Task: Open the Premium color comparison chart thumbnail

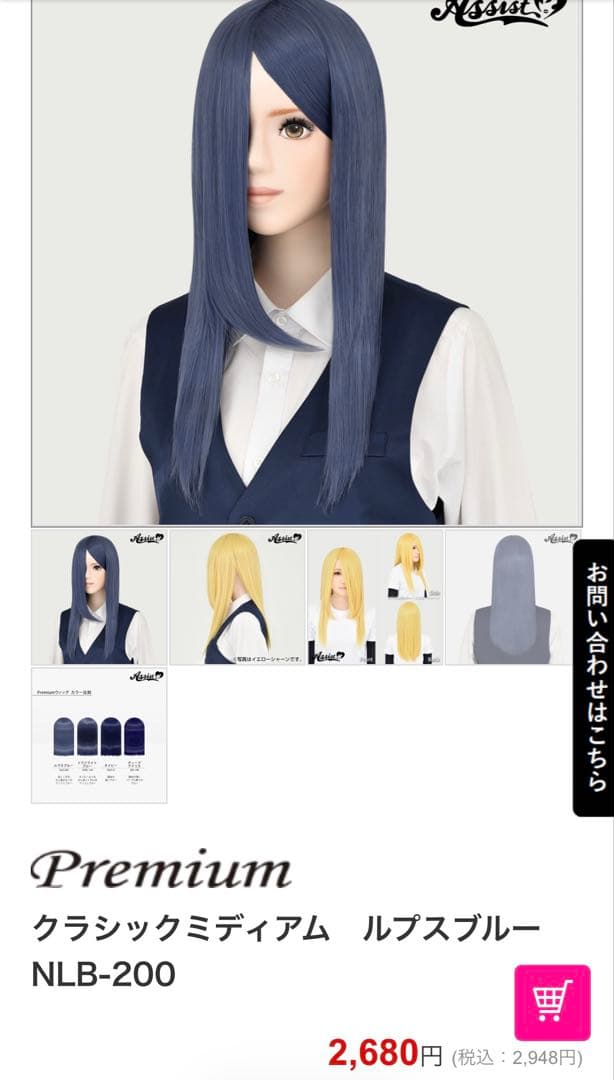Action: tap(99, 735)
